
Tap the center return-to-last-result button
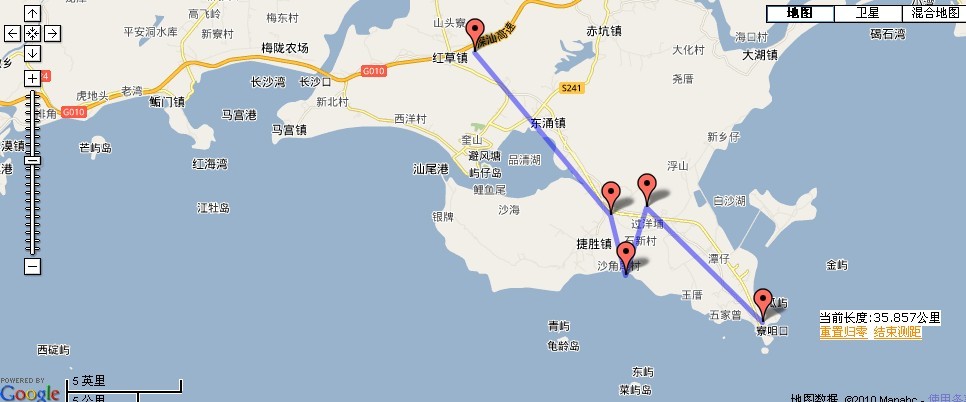click(32, 33)
